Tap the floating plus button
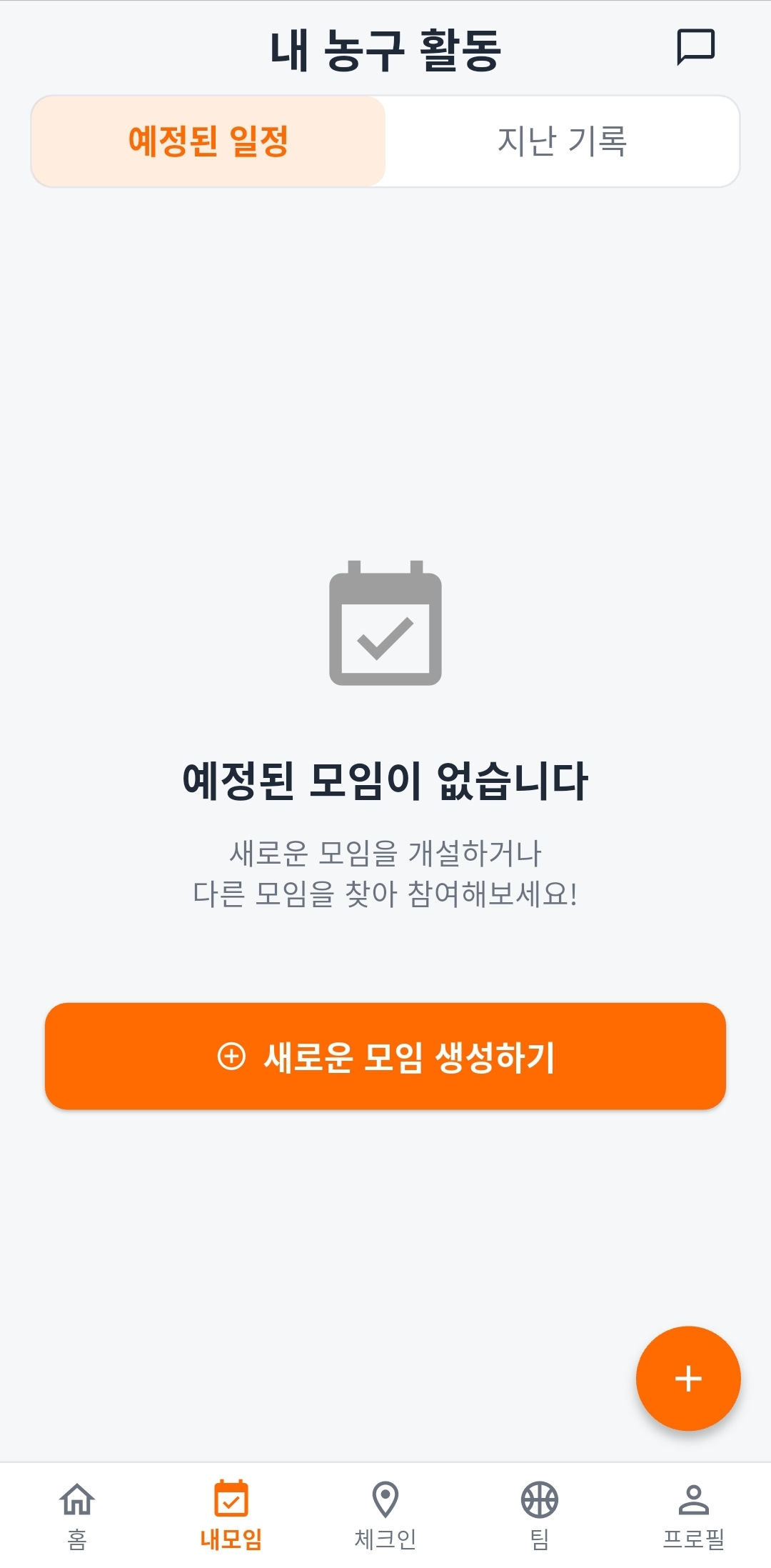This screenshot has height=1568, width=771. coord(688,1378)
